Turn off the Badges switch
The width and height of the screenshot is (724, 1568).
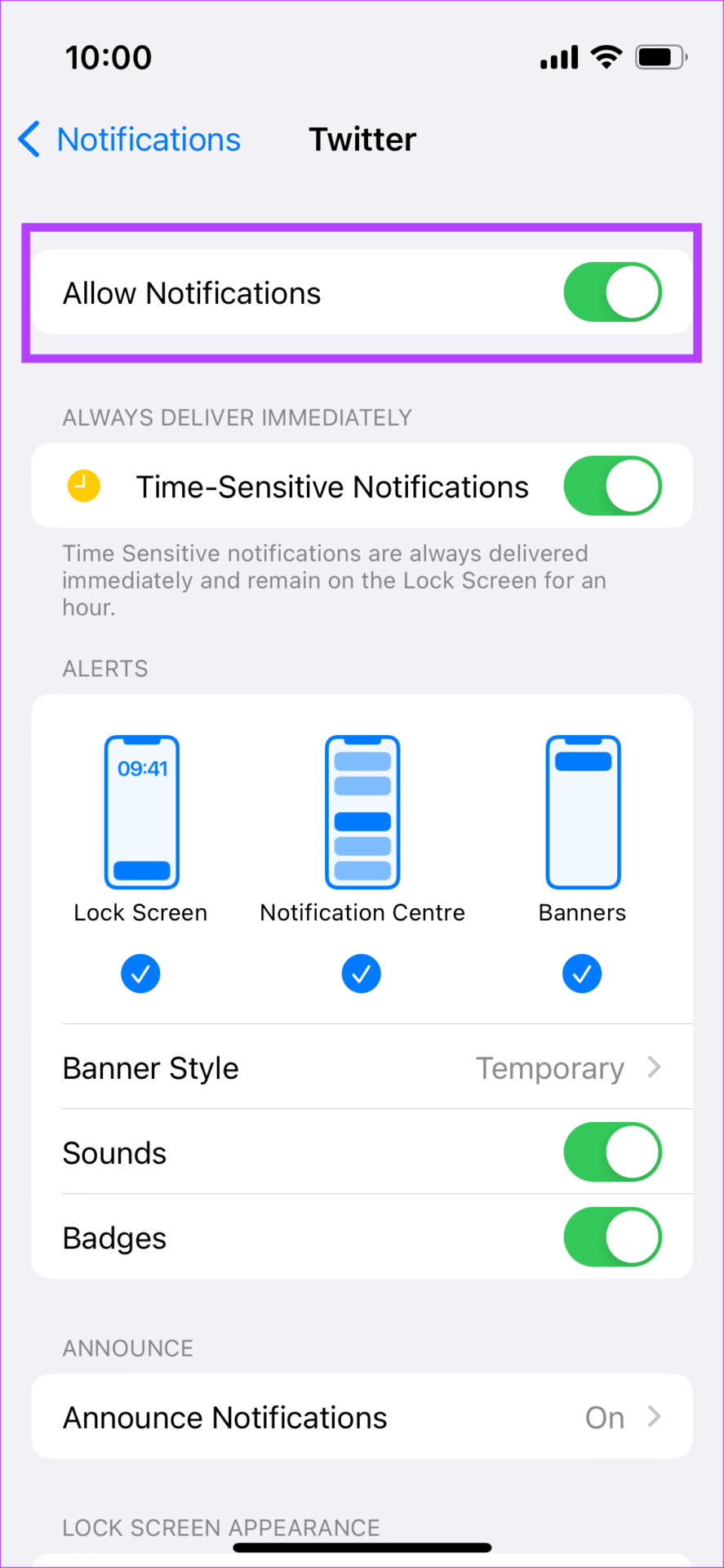tap(612, 1237)
